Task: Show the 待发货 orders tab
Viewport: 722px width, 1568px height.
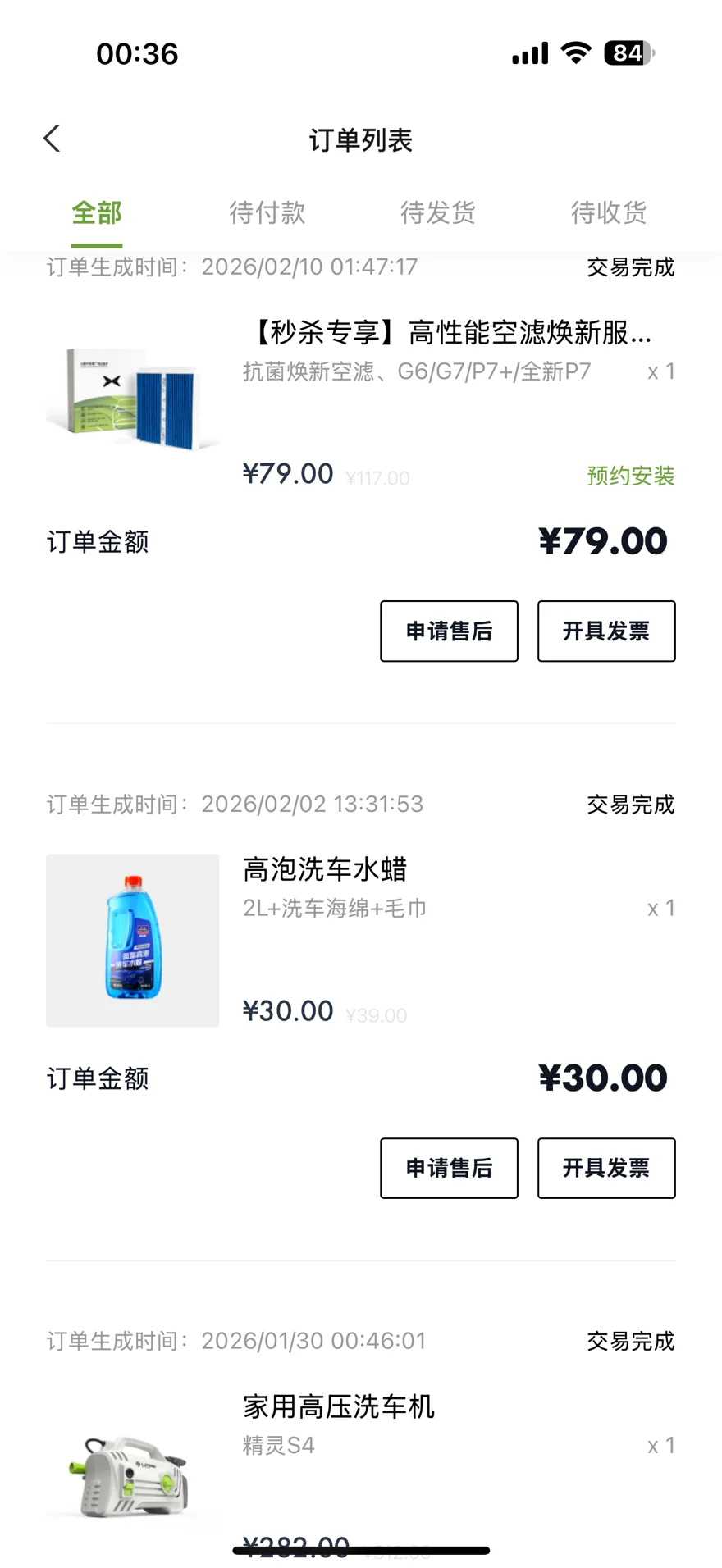Action: tap(438, 213)
